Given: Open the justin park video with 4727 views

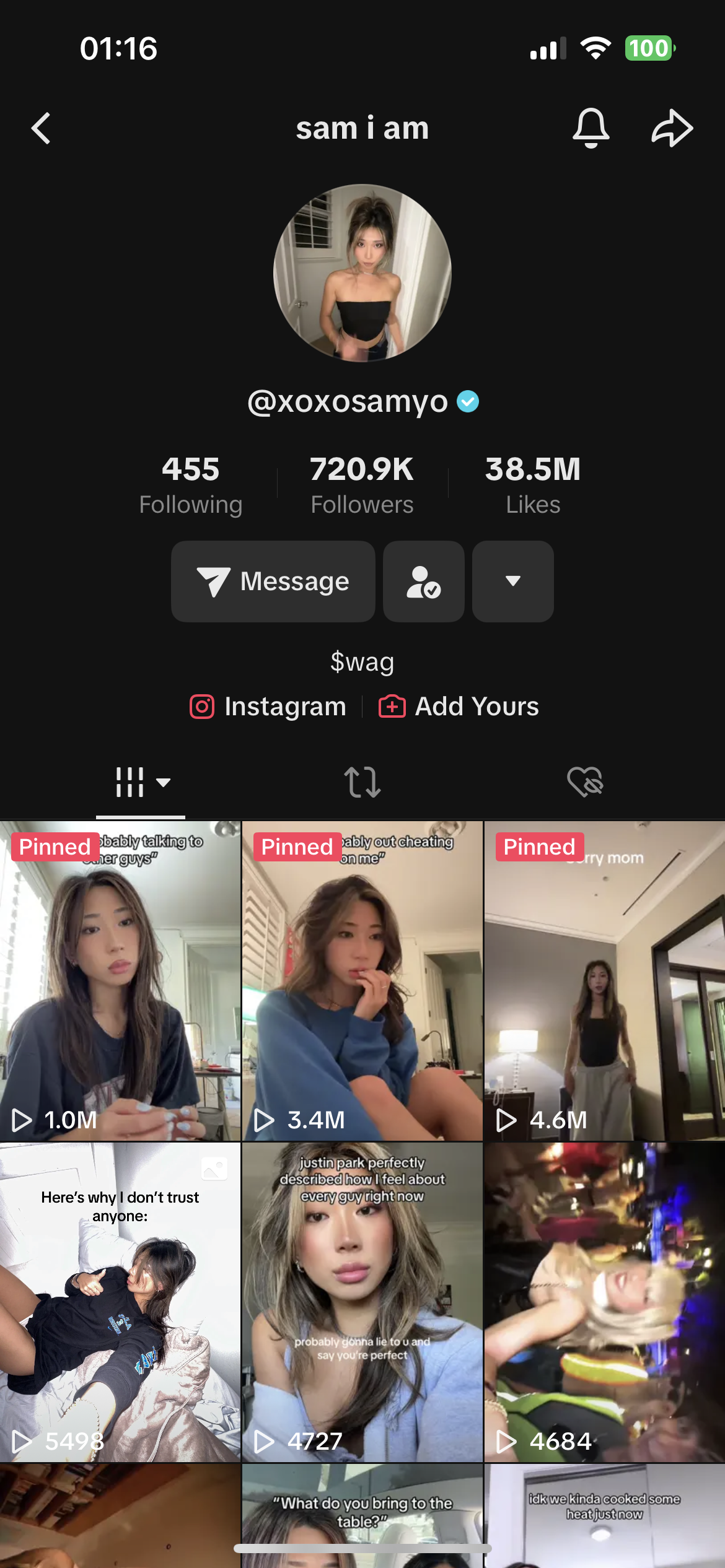Looking at the screenshot, I should [362, 1302].
